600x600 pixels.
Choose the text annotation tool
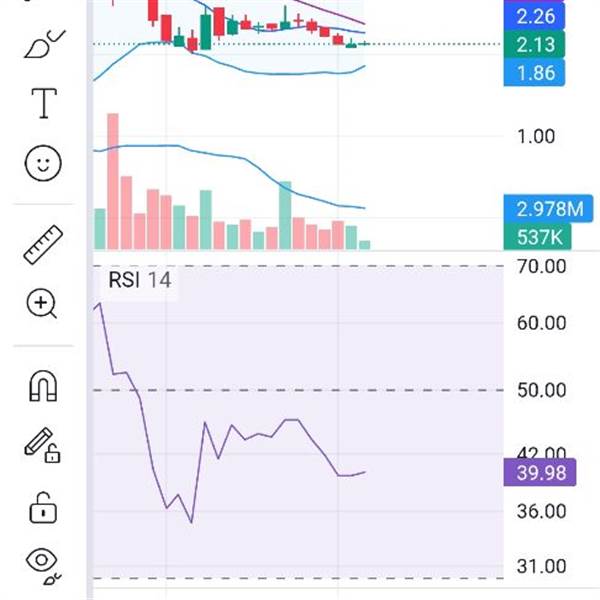(43, 103)
